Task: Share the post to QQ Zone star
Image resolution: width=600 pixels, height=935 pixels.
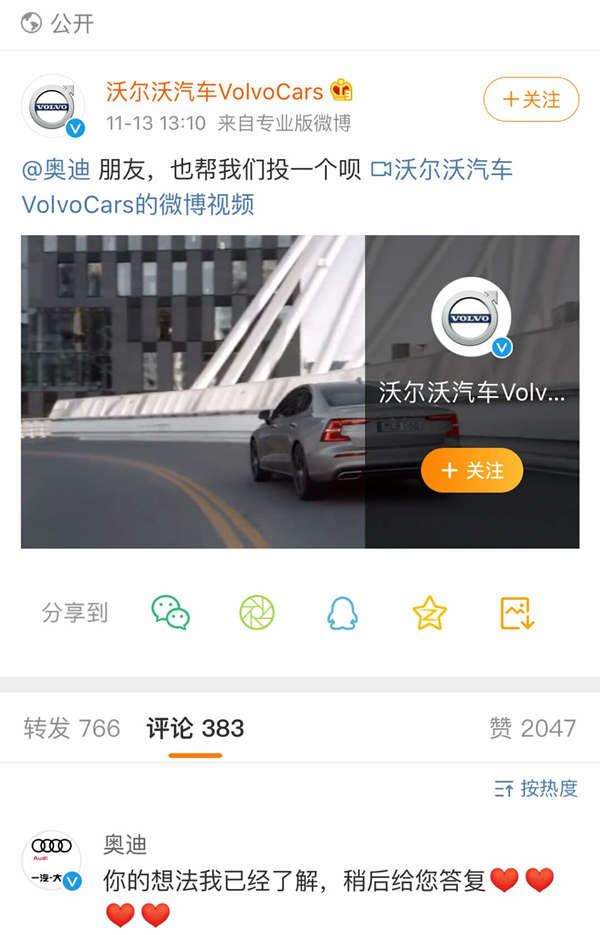Action: coord(429,612)
